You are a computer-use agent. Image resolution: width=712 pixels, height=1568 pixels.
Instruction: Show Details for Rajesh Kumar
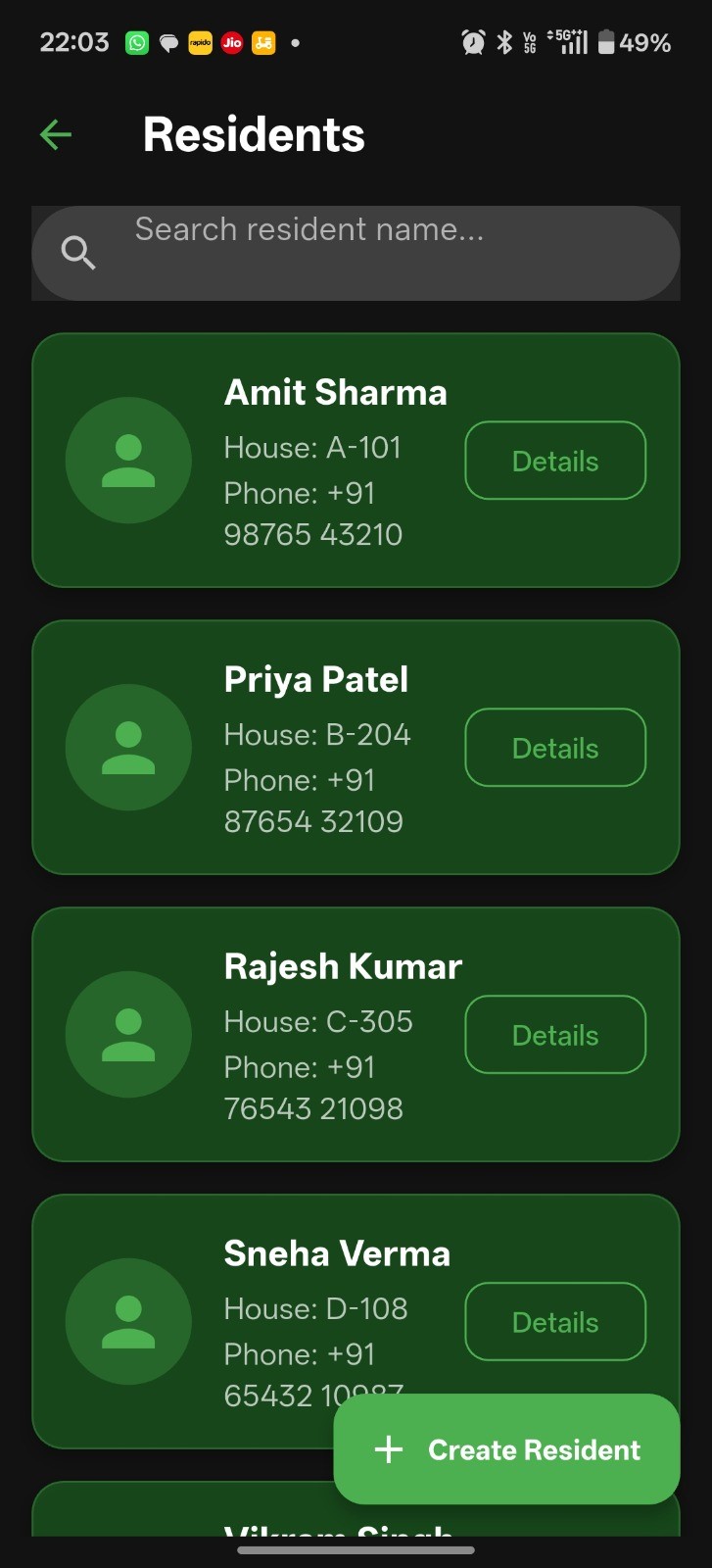point(554,1035)
